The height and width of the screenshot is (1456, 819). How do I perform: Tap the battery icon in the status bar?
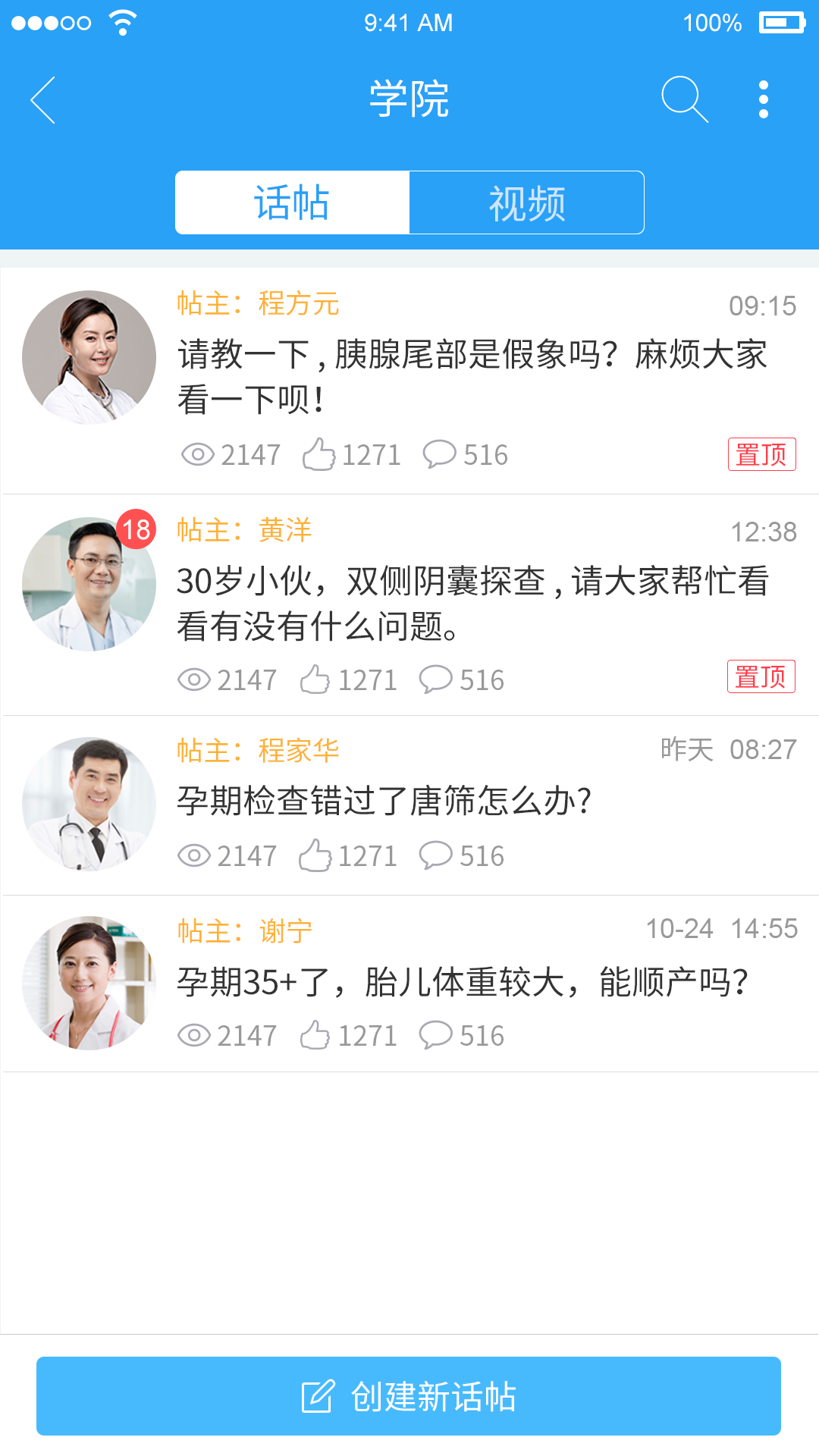783,23
